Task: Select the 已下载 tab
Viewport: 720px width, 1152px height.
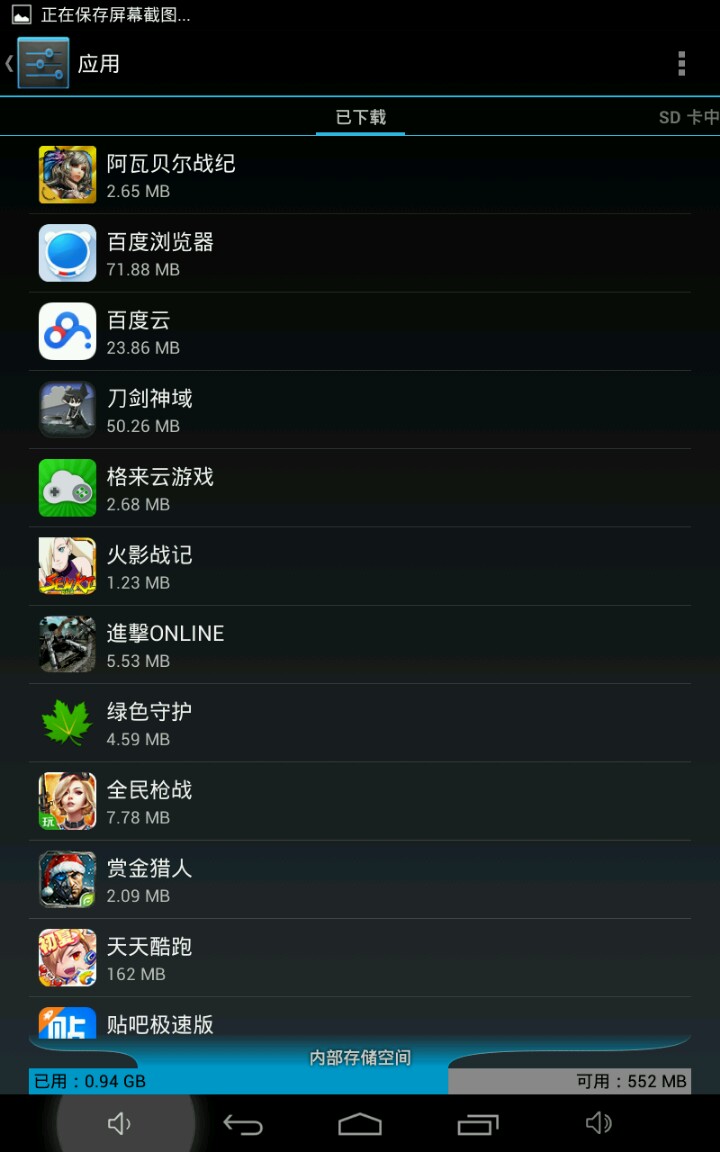Action: coord(360,117)
